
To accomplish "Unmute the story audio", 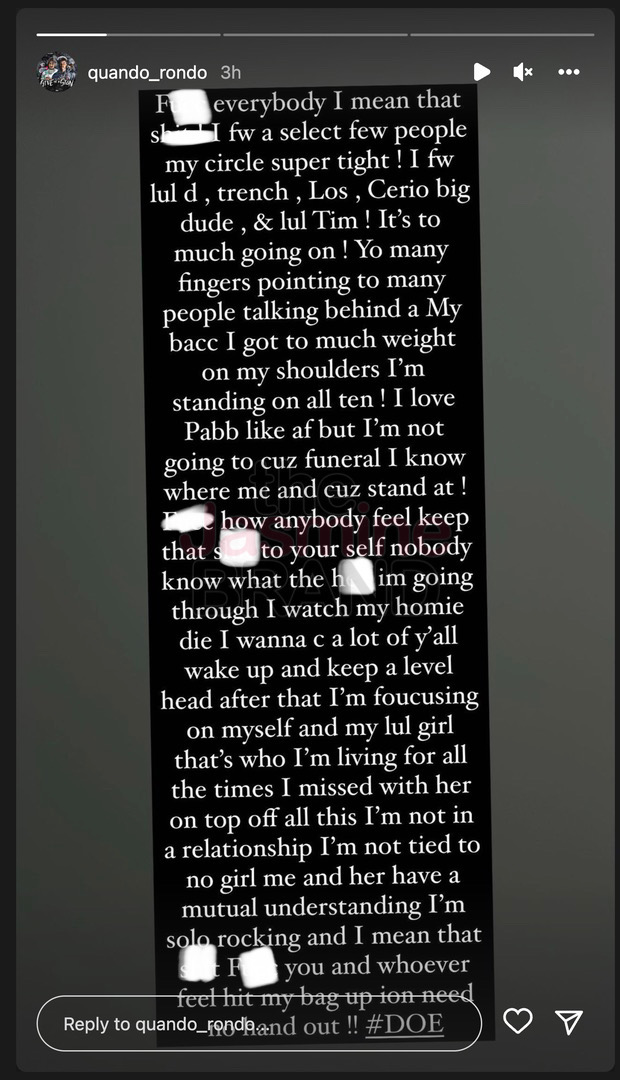I will coord(523,72).
